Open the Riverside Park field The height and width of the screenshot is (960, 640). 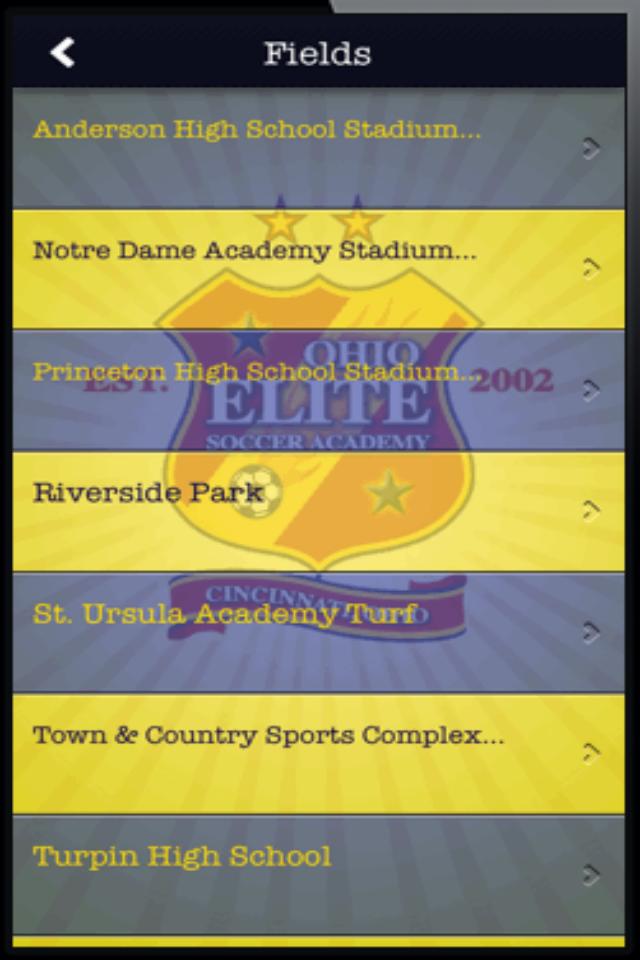(x=318, y=511)
